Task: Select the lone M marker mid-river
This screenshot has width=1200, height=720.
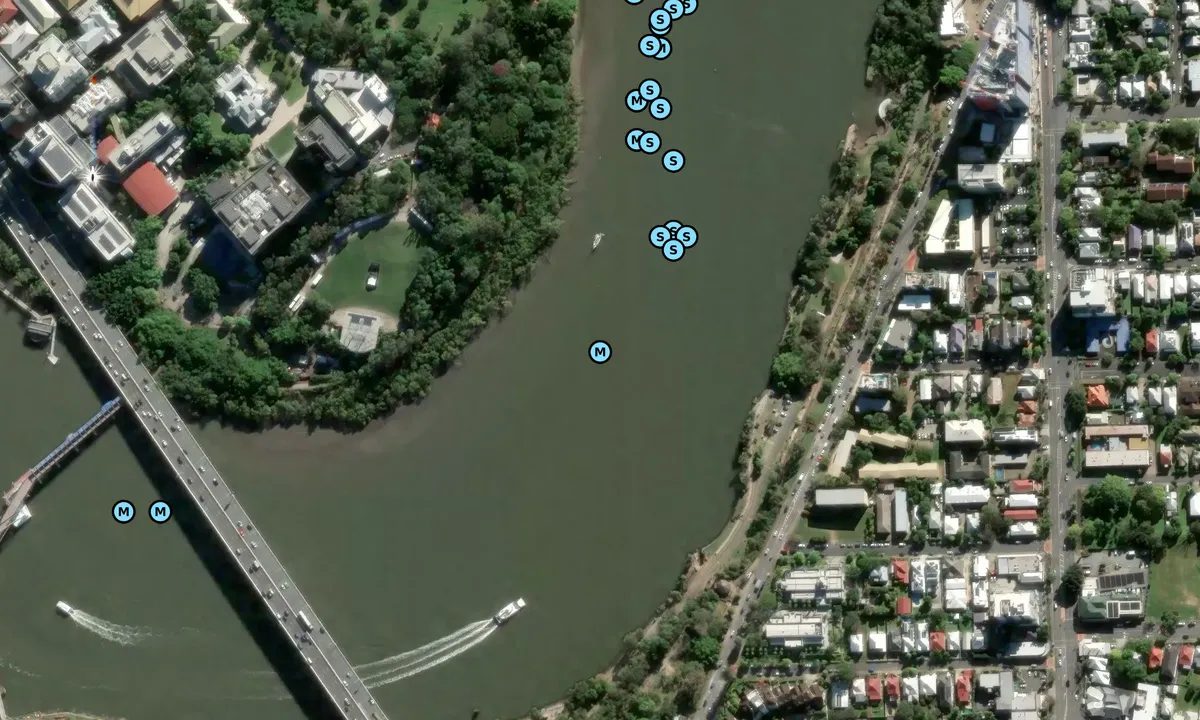Action: [600, 352]
